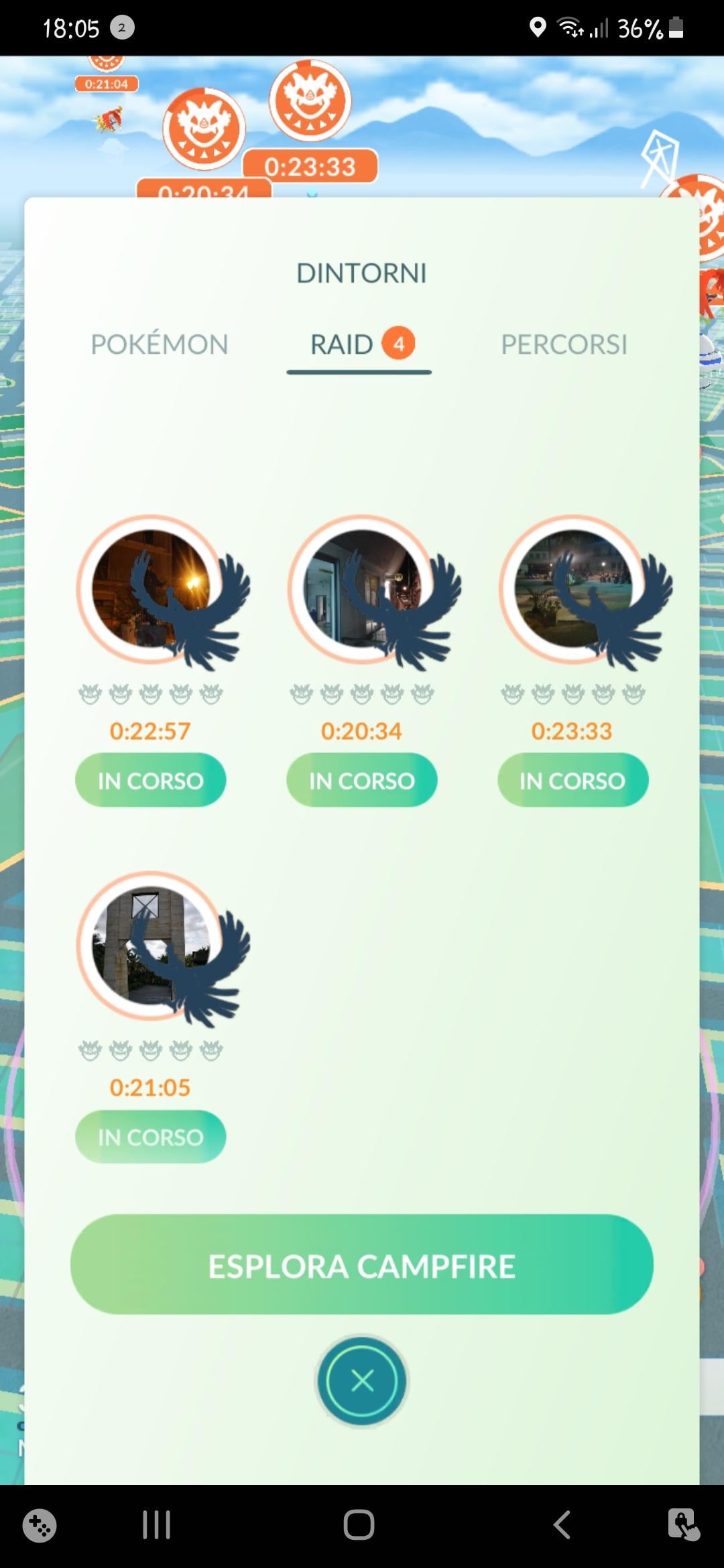This screenshot has width=724, height=1568.
Task: Select the Raid tab
Action: click(359, 344)
